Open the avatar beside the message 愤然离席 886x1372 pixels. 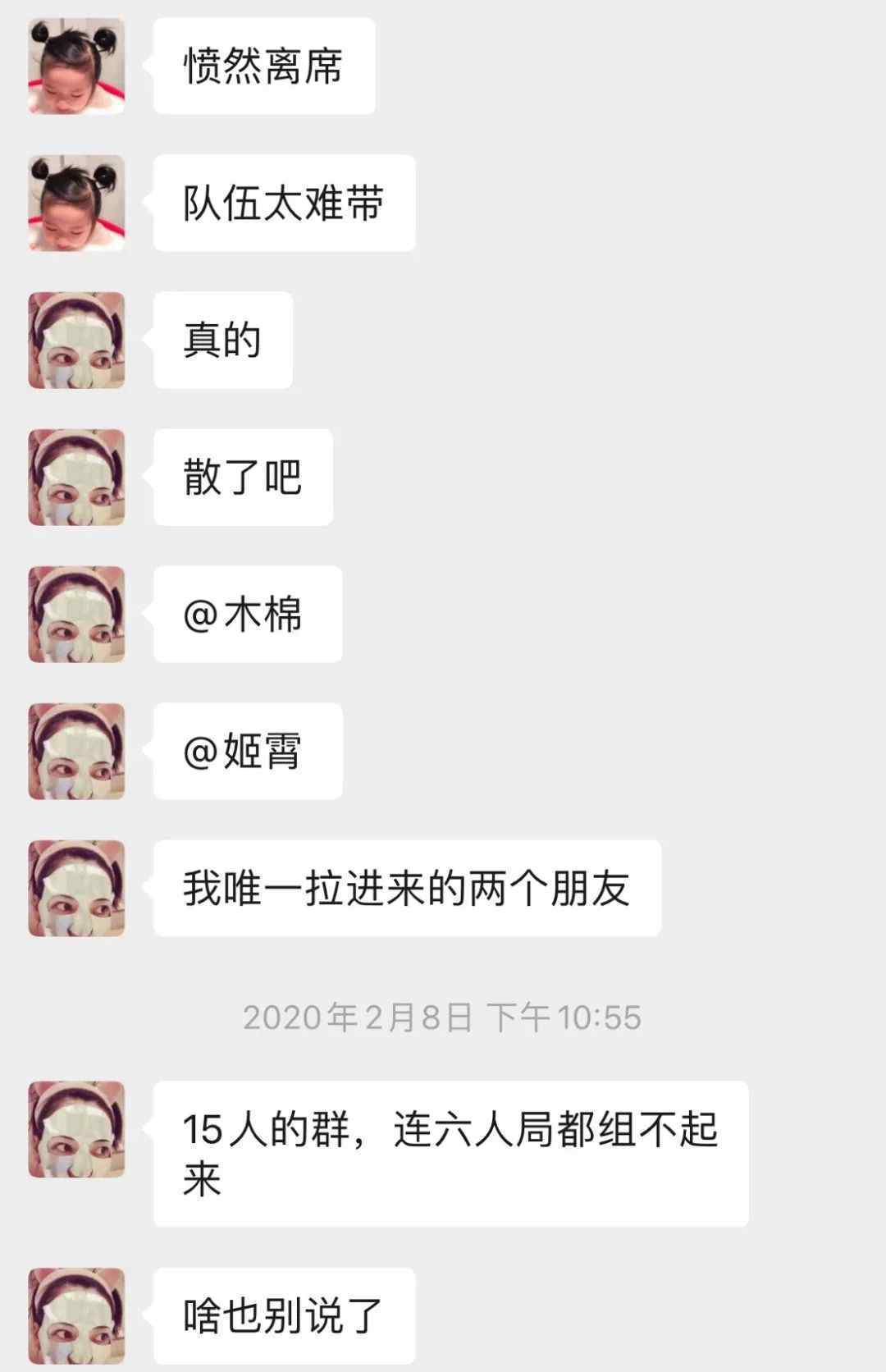pyautogui.click(x=76, y=66)
